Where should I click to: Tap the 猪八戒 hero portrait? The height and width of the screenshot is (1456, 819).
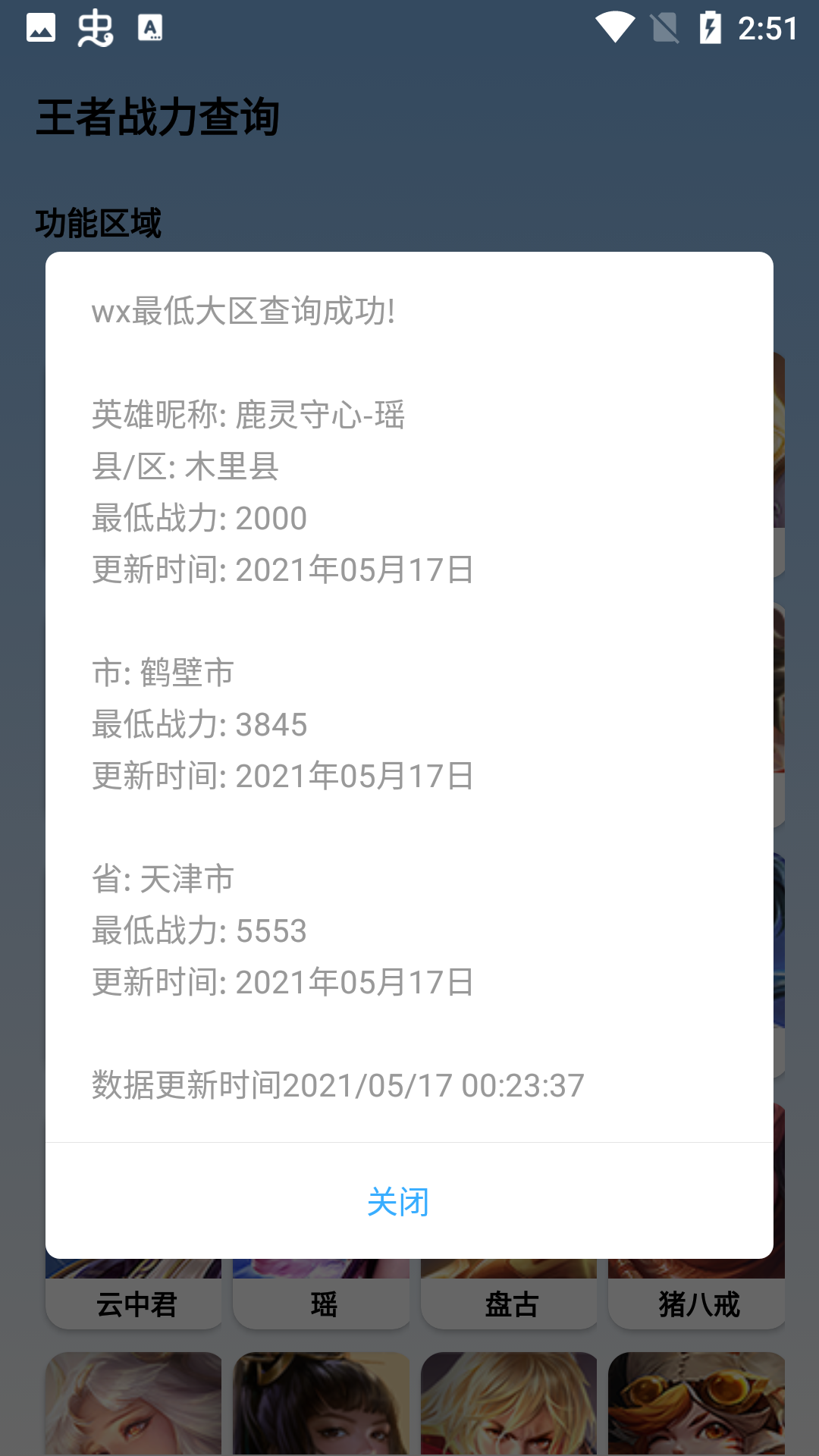[697, 1304]
